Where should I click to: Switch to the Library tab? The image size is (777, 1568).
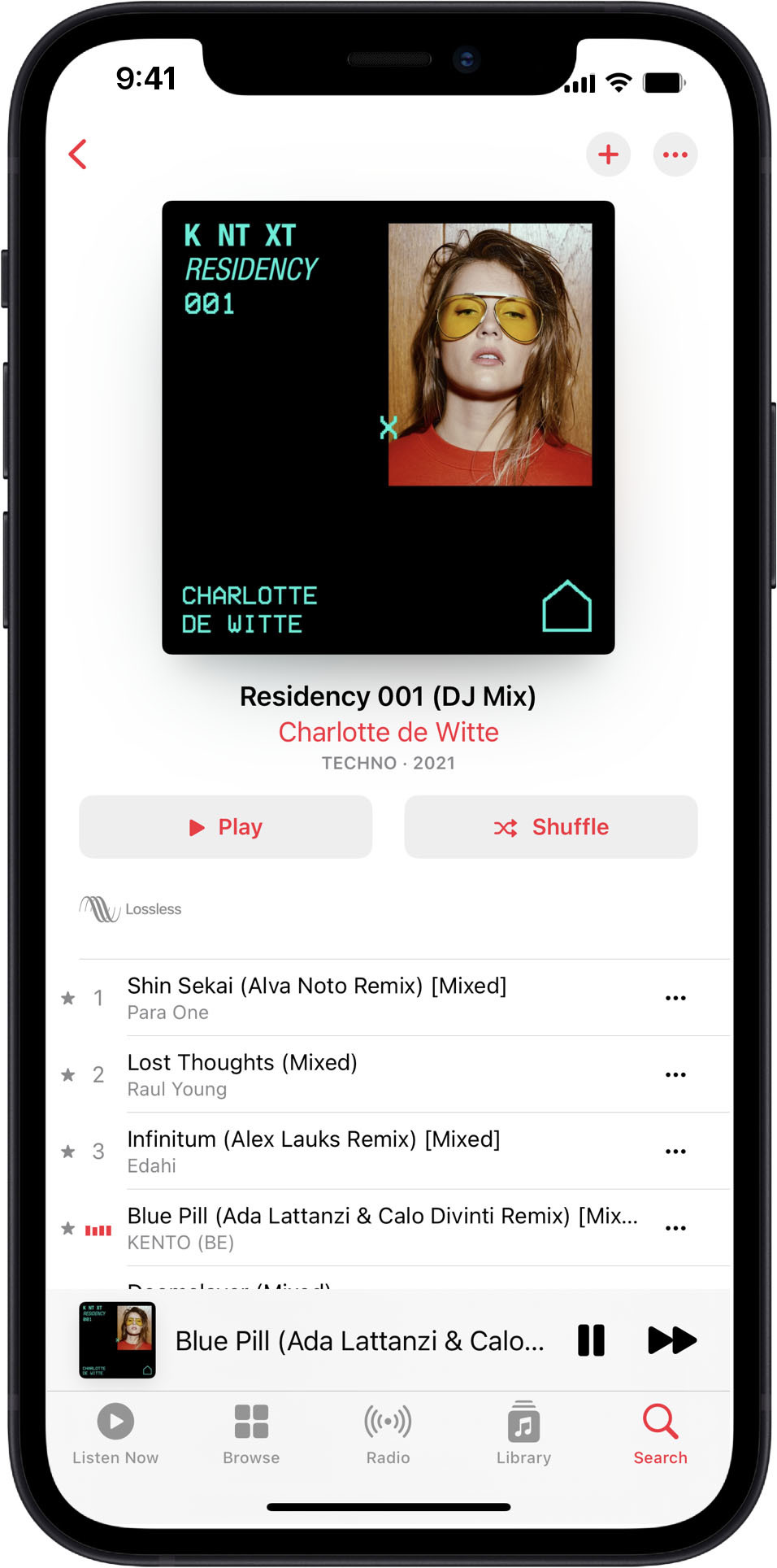pos(523,1435)
